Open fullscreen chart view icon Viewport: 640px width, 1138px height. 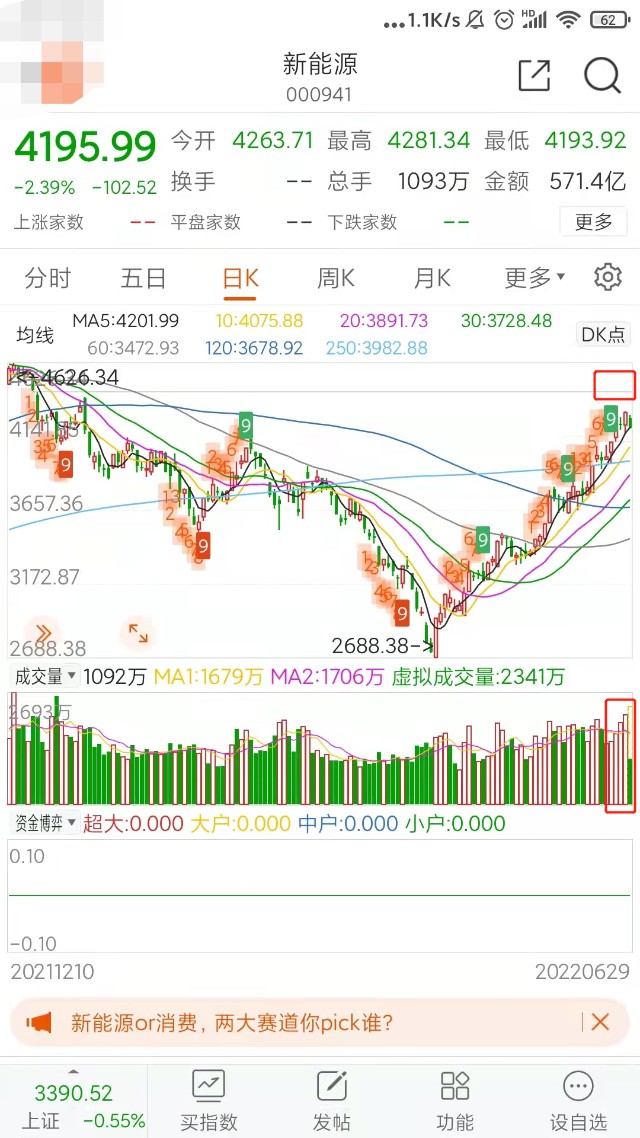[137, 632]
